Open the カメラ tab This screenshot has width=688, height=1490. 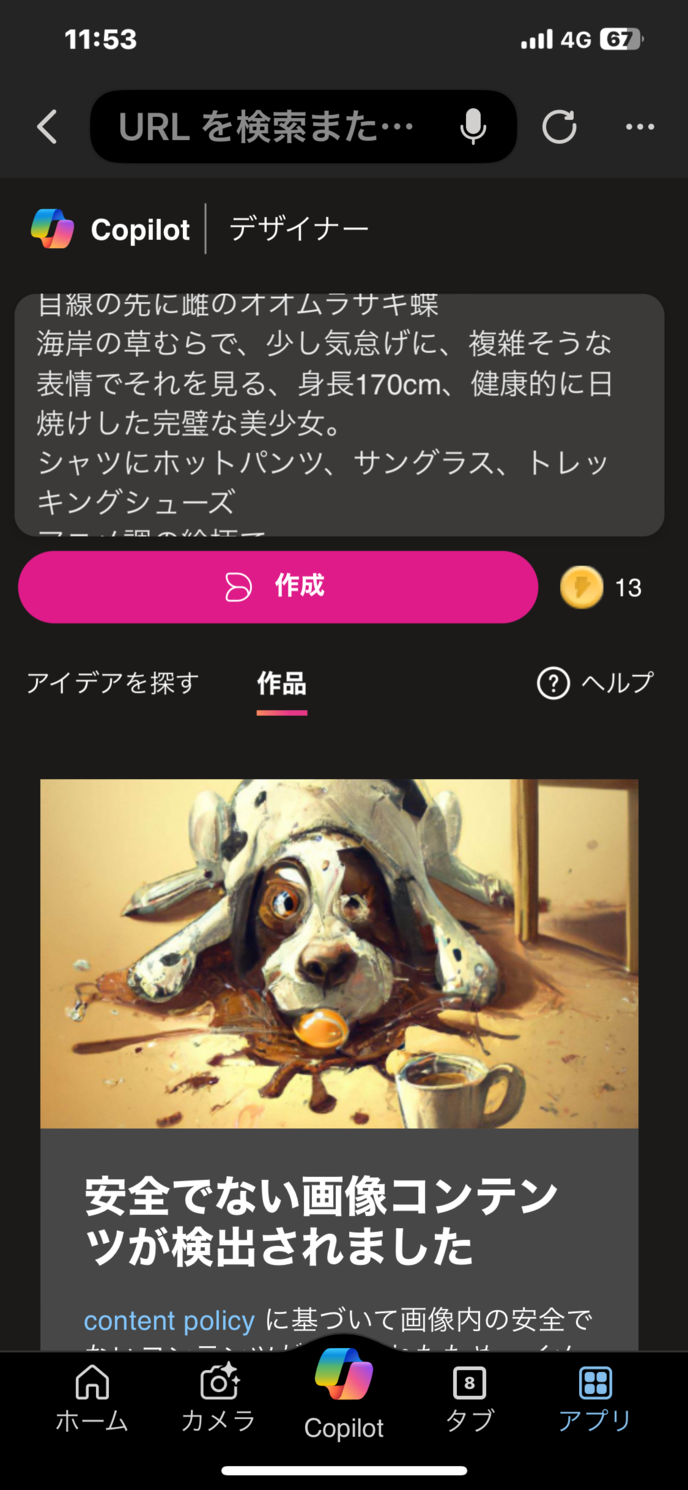218,1400
